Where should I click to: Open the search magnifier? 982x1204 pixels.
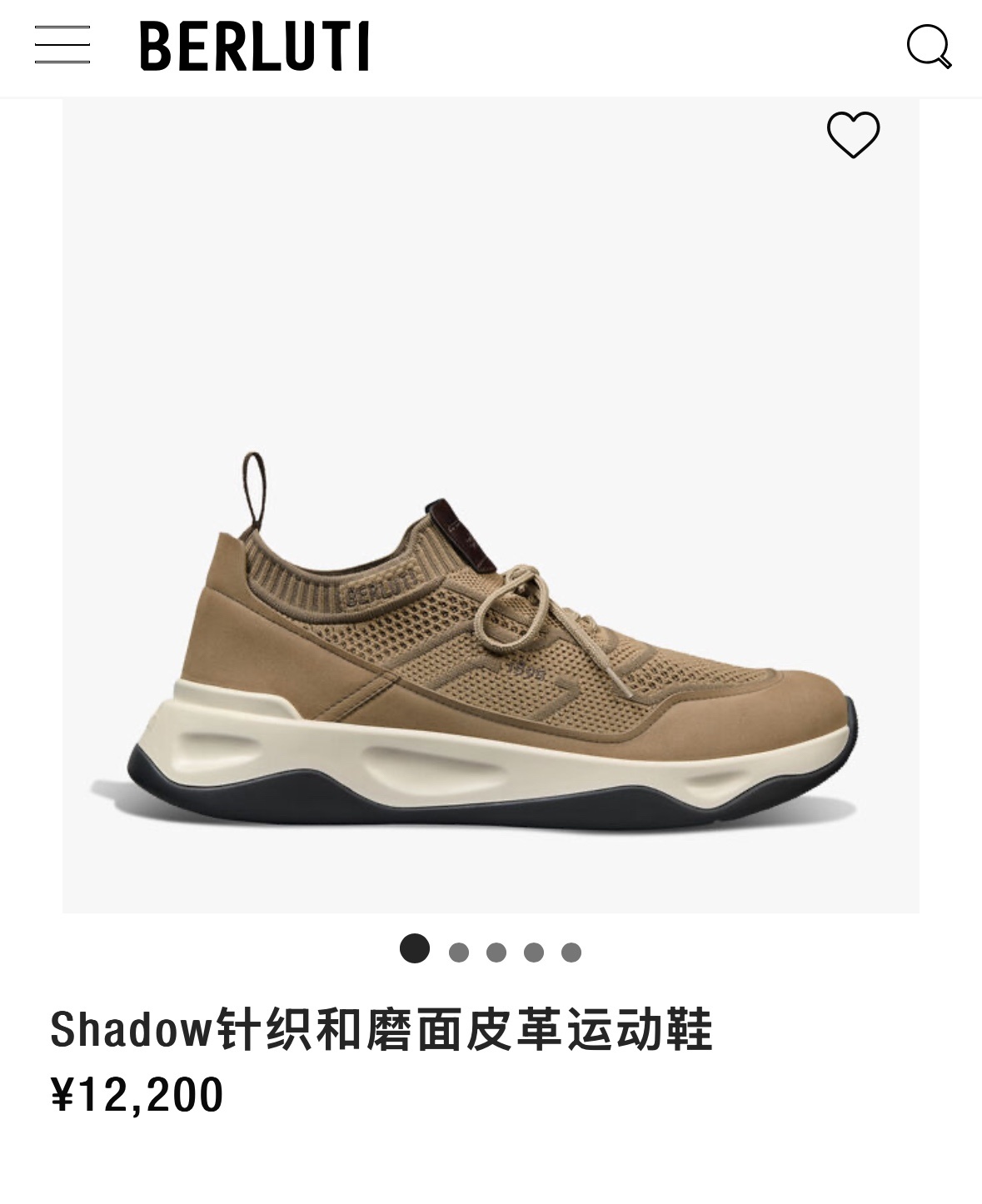tap(929, 47)
